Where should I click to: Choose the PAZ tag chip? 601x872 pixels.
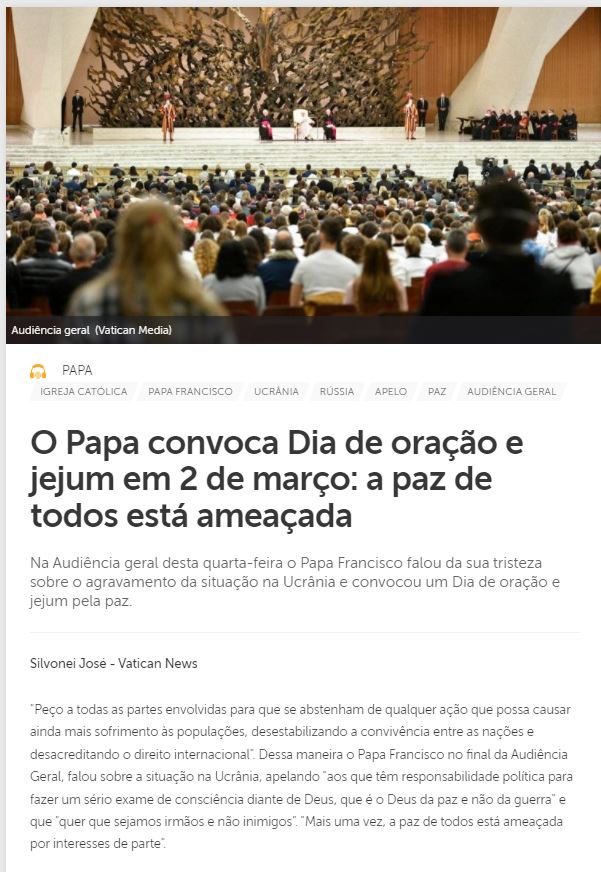(437, 392)
